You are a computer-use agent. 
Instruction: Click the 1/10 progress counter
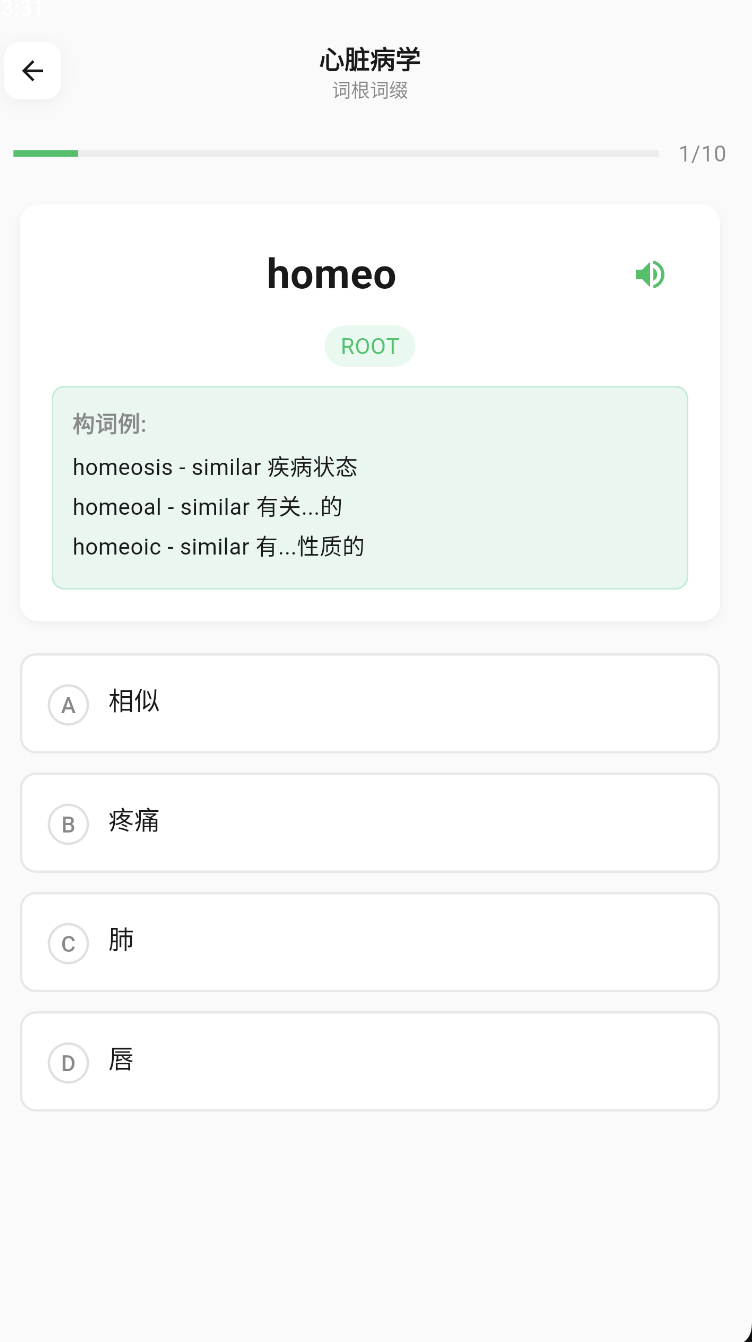(x=701, y=153)
